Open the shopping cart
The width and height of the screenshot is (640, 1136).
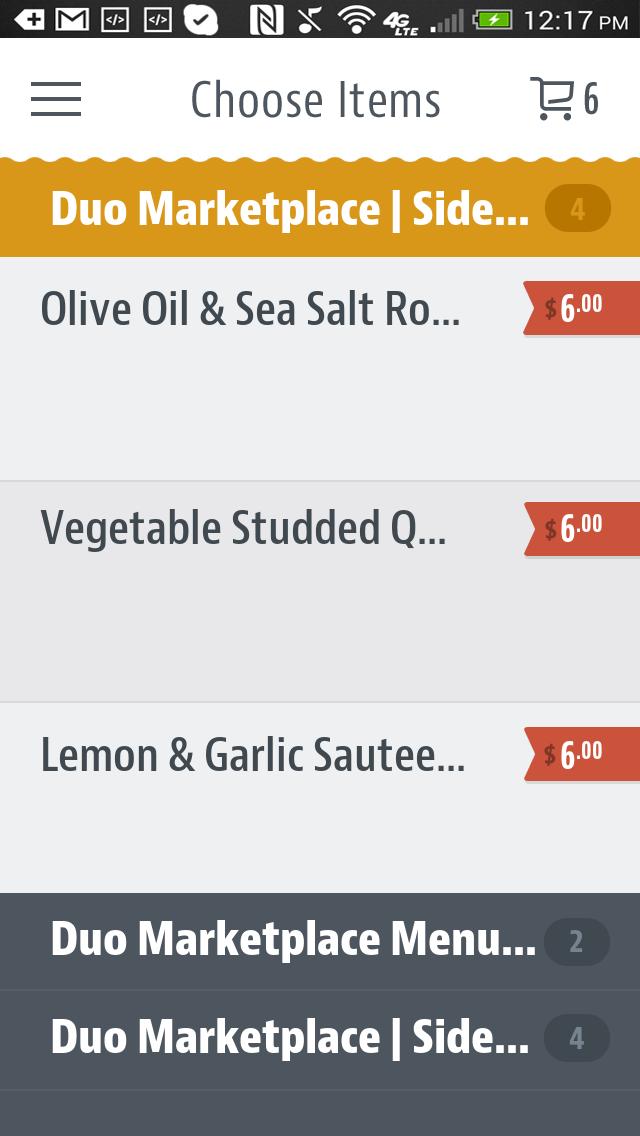click(x=564, y=100)
